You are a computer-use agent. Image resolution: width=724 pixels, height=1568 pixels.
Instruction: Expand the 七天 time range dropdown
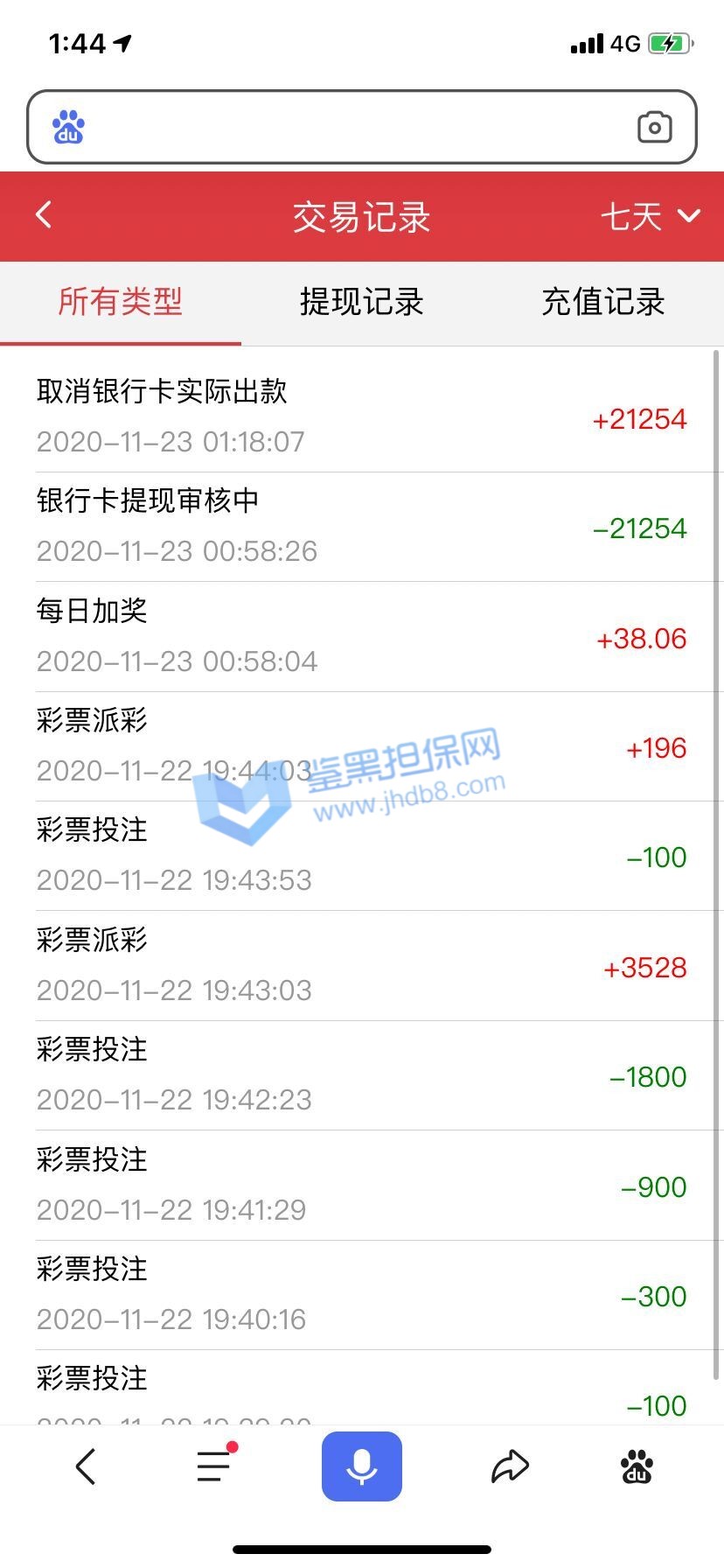tap(650, 216)
